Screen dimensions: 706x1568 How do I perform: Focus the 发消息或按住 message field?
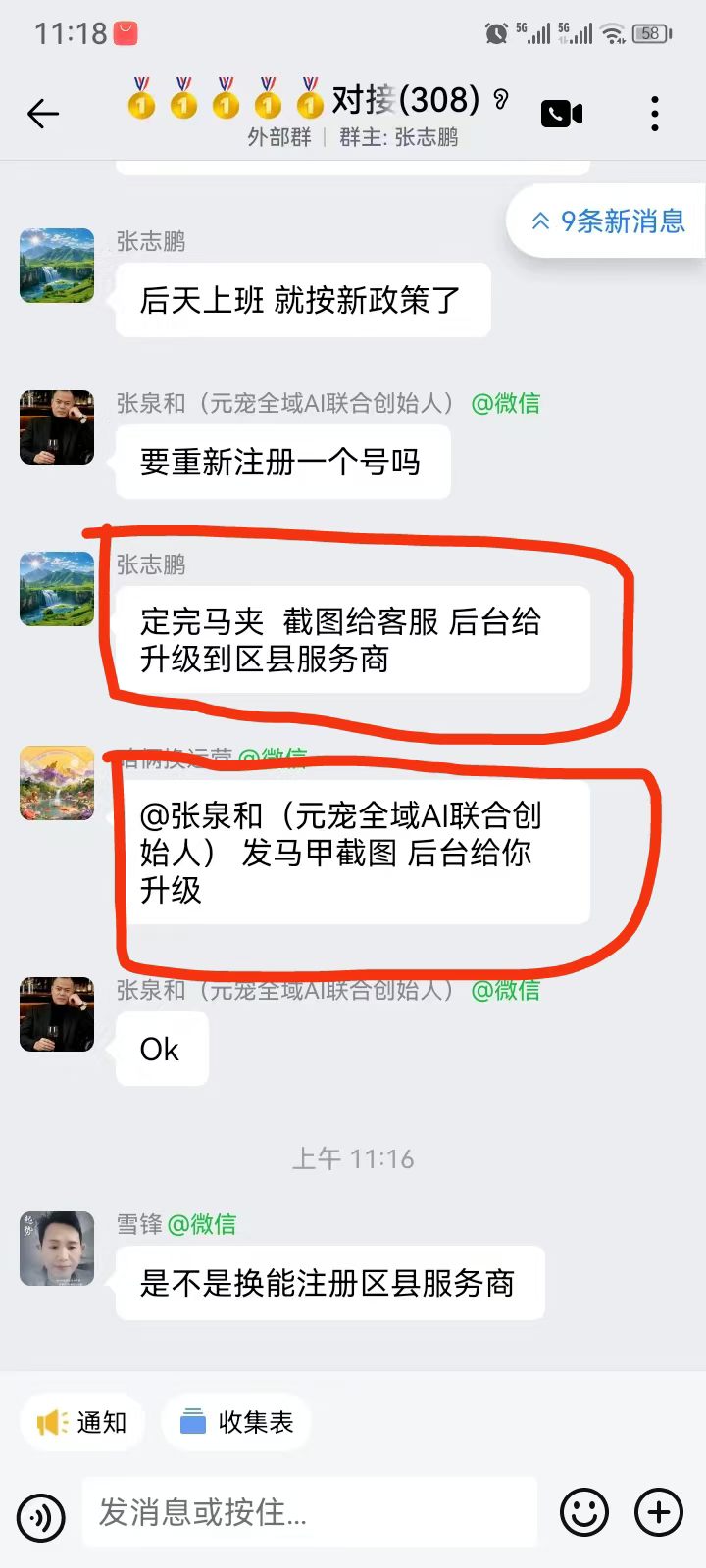310,1512
